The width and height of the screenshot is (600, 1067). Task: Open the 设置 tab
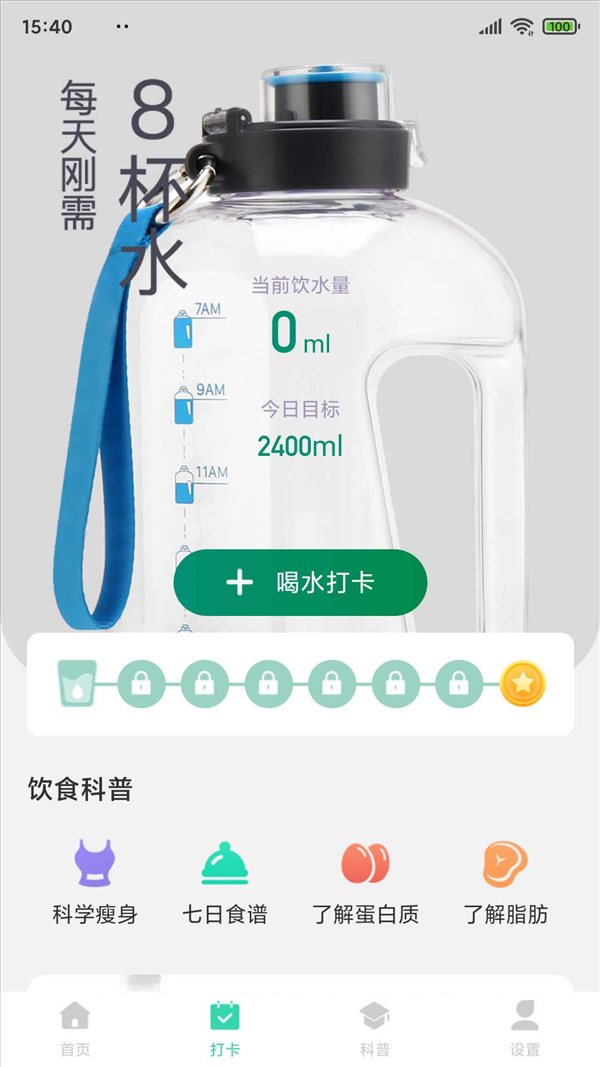[525, 1028]
